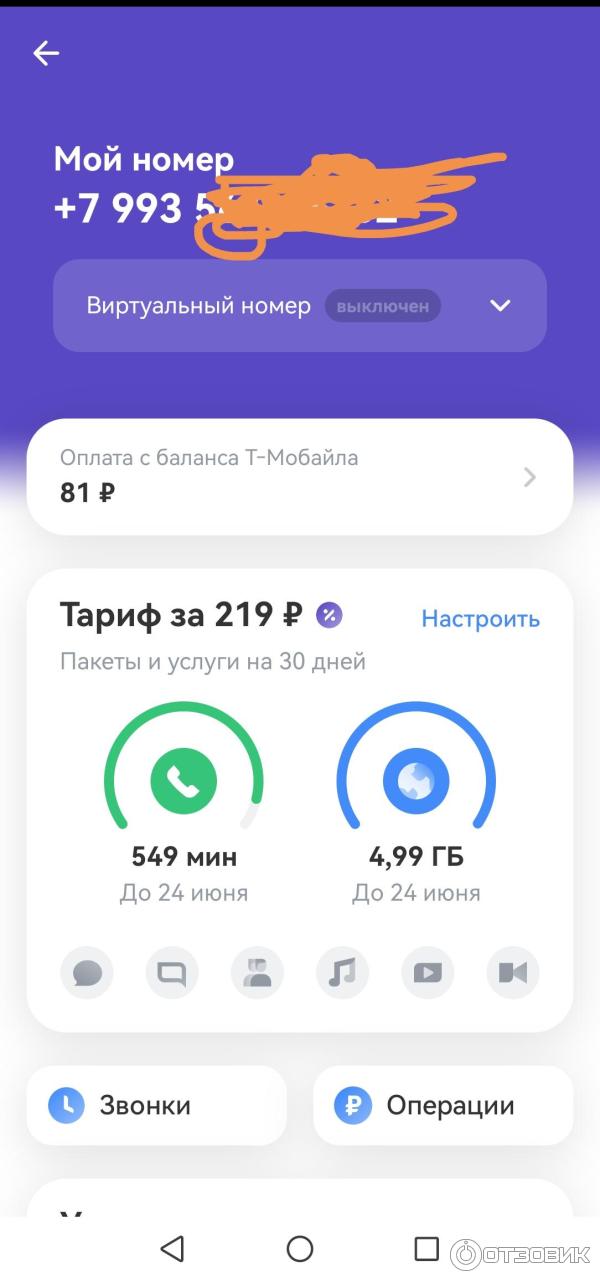This screenshot has width=600, height=1281.
Task: Expand the Виртуальный номер section
Action: [500, 306]
